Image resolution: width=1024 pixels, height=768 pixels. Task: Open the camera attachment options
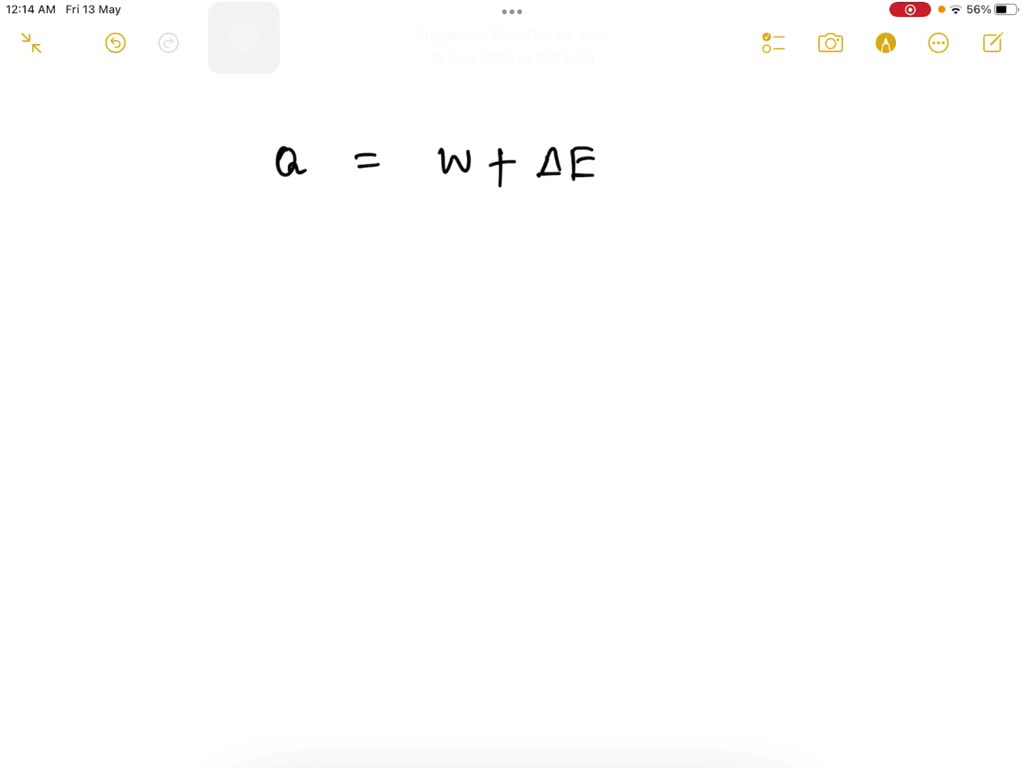[x=830, y=43]
